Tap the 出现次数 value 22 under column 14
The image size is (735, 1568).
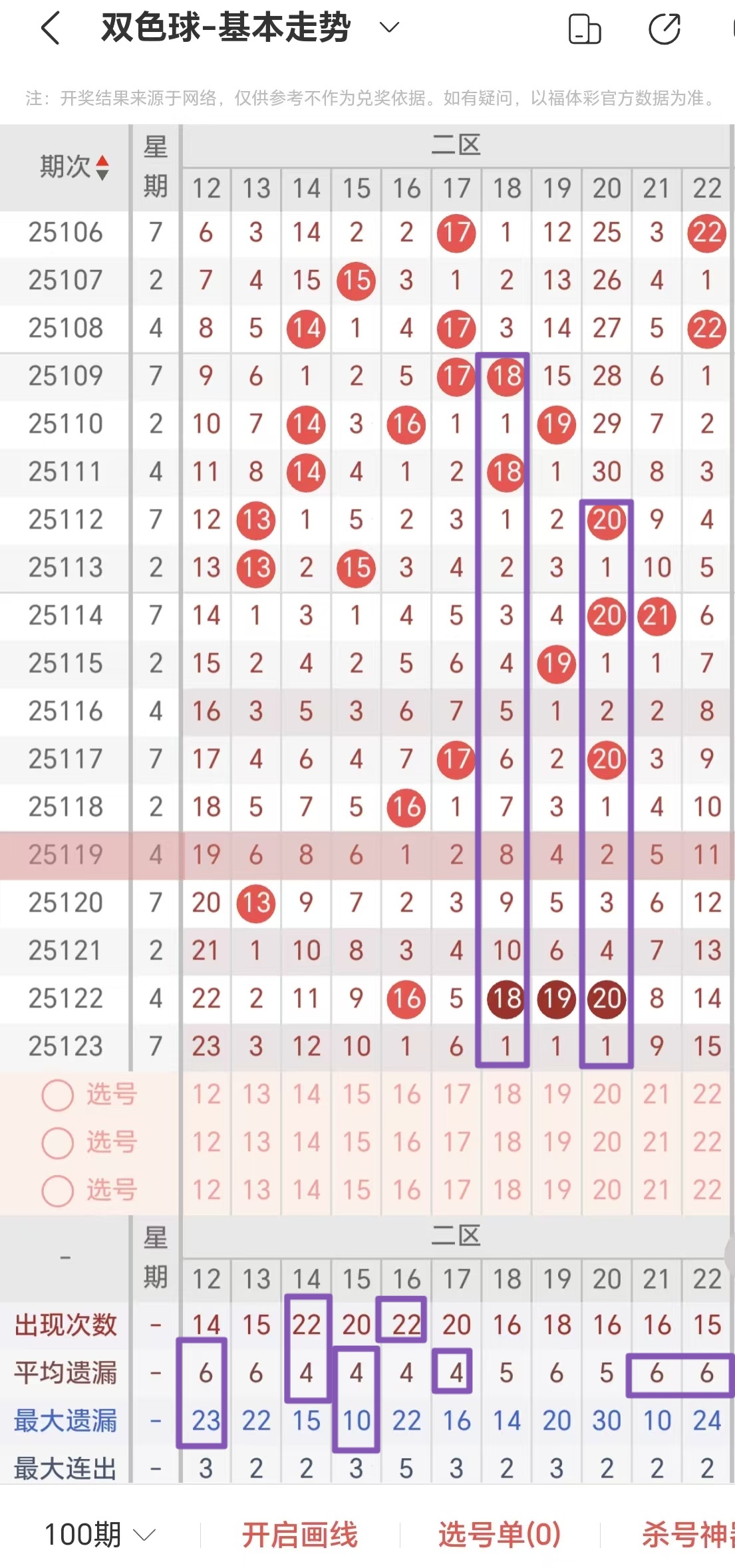click(x=305, y=1325)
